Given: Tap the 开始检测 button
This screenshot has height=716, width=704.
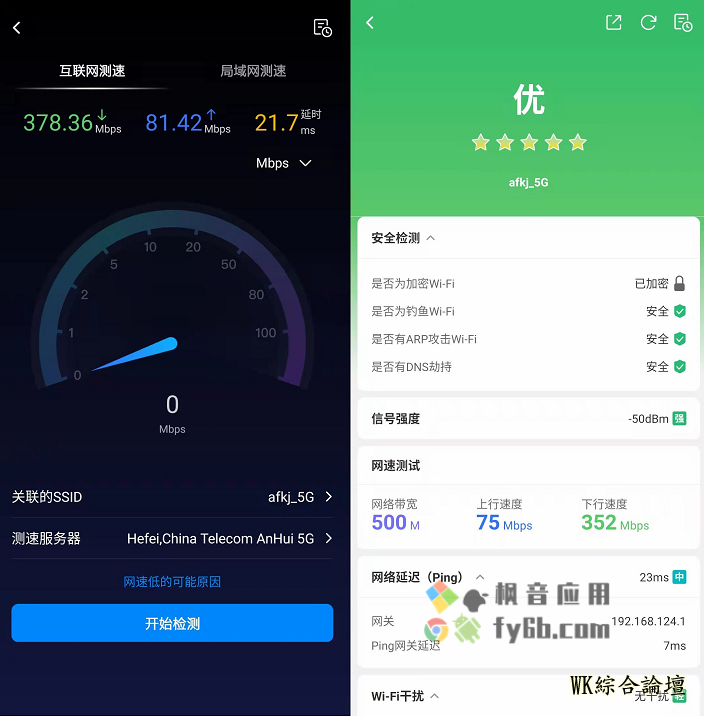Looking at the screenshot, I should [x=172, y=623].
